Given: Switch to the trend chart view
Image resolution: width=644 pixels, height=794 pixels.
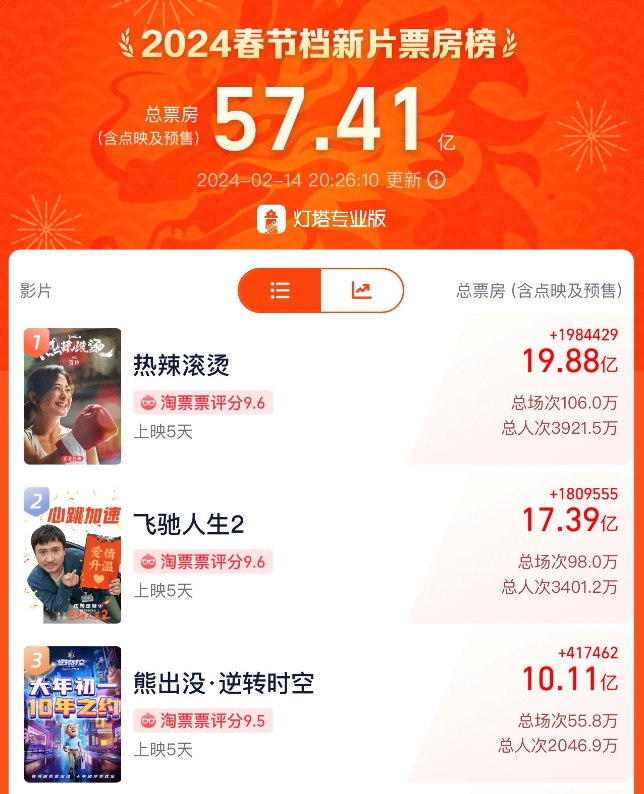Looking at the screenshot, I should (x=361, y=291).
